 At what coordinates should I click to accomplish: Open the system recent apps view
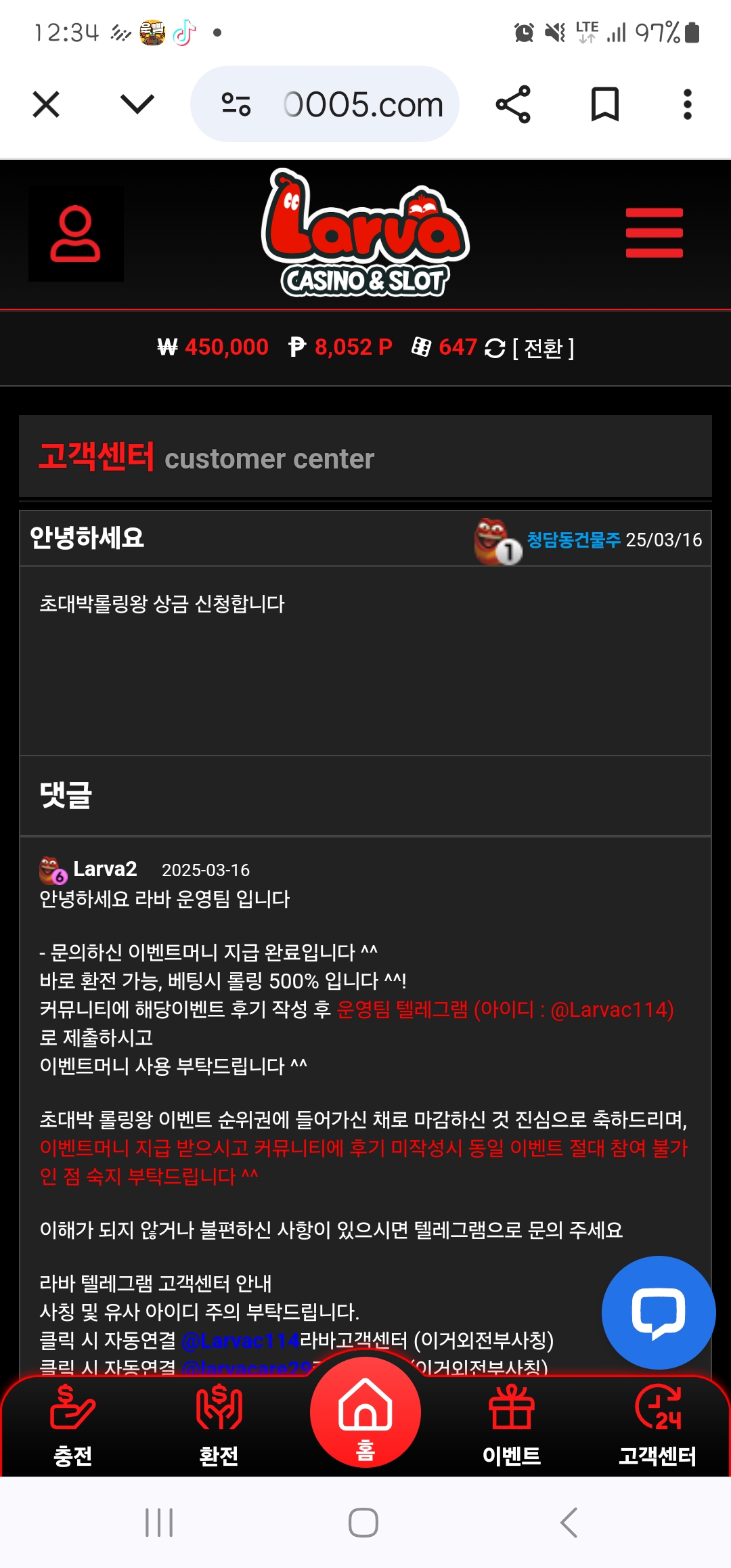point(160,1523)
